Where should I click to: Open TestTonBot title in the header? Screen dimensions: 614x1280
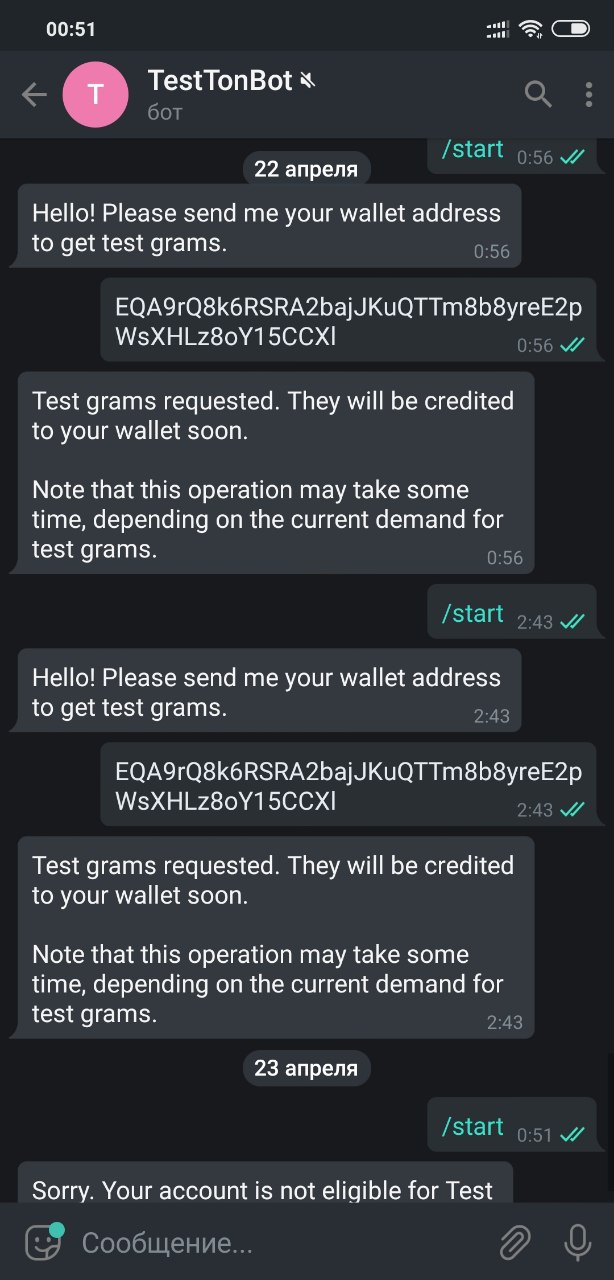click(220, 81)
